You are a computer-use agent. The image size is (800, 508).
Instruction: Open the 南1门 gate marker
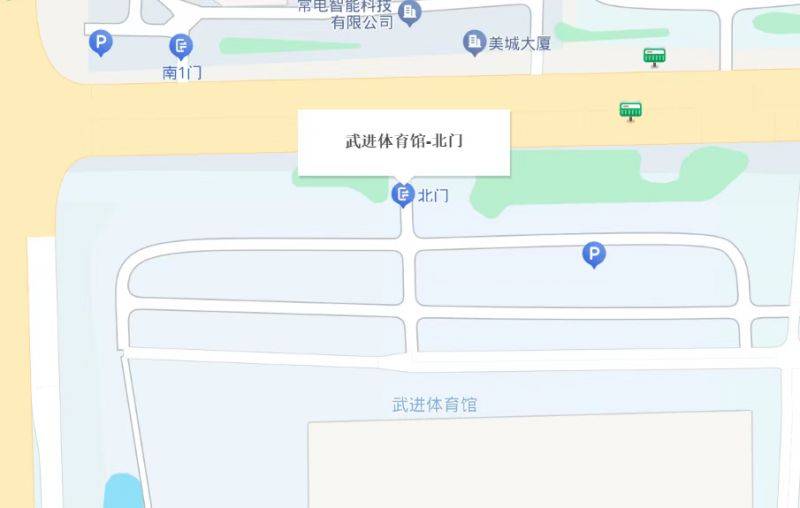181,47
